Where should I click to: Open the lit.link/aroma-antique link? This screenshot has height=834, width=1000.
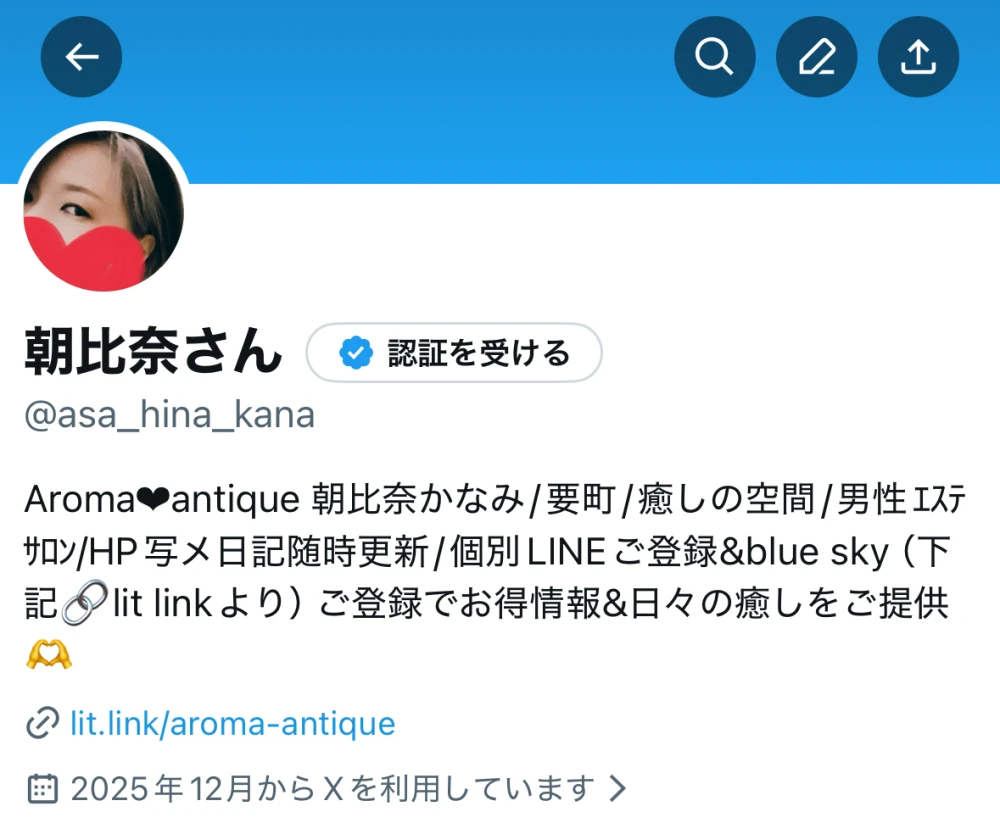[232, 723]
